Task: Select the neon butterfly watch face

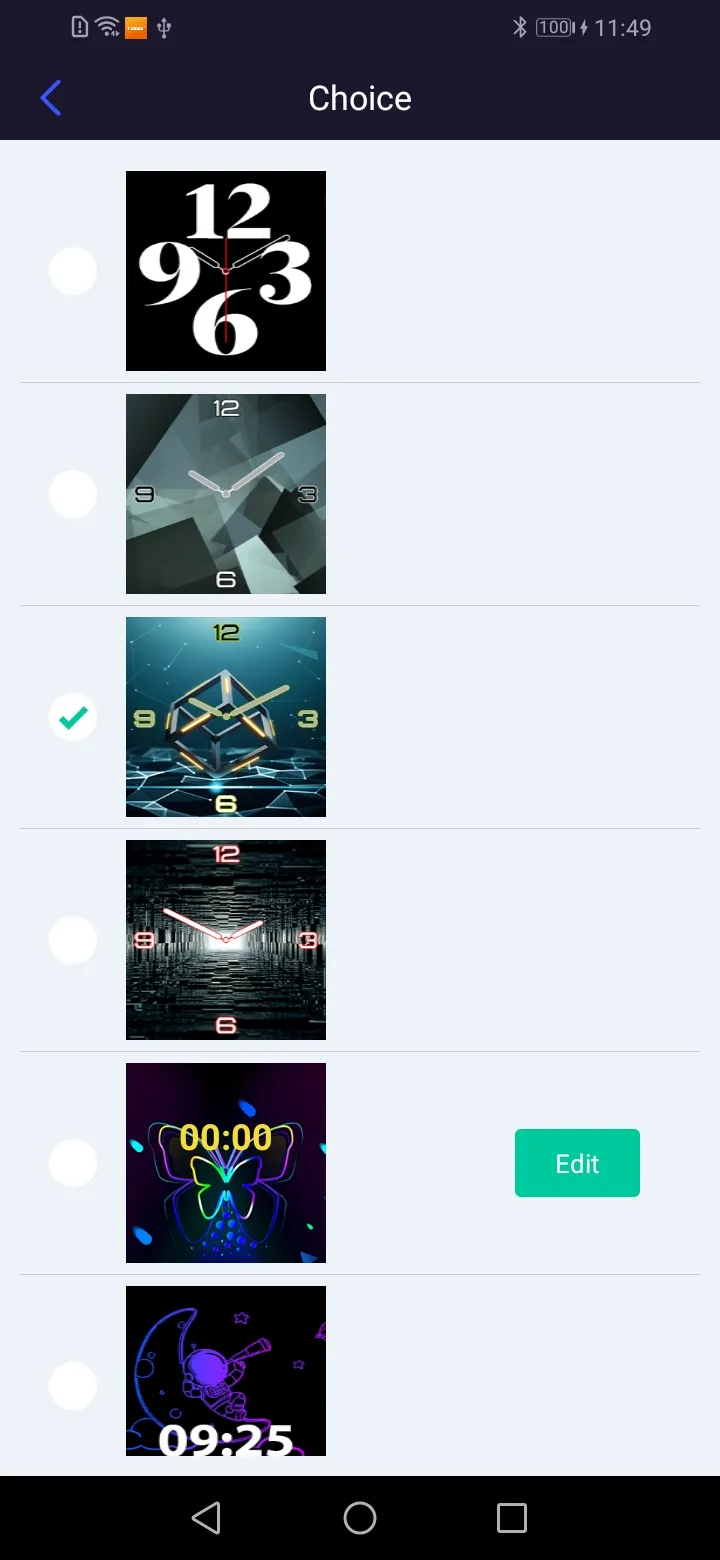Action: coord(72,1162)
